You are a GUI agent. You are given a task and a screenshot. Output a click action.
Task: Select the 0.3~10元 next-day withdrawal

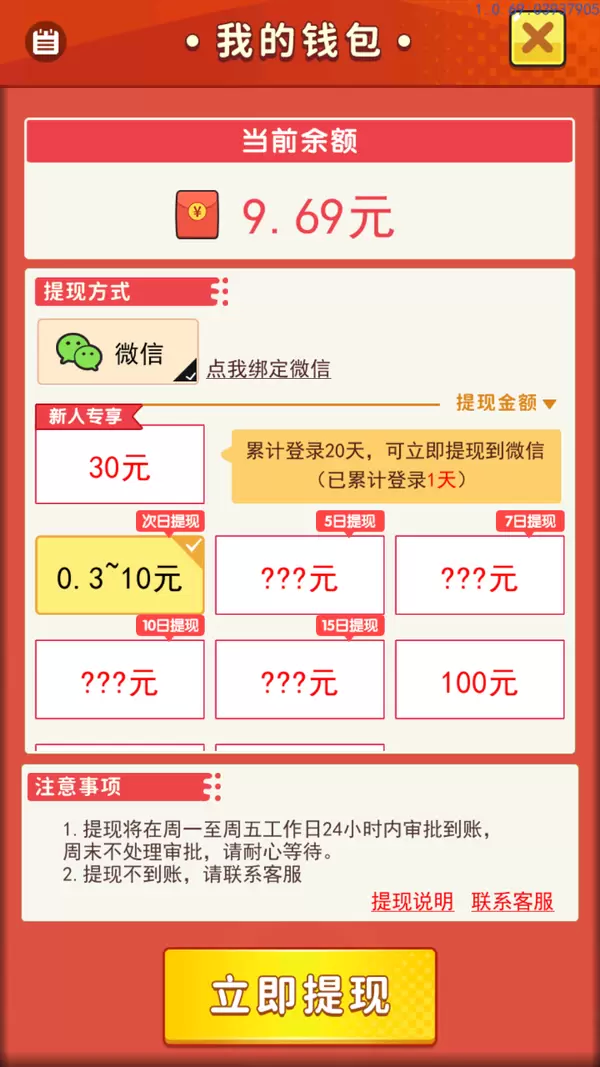point(119,577)
